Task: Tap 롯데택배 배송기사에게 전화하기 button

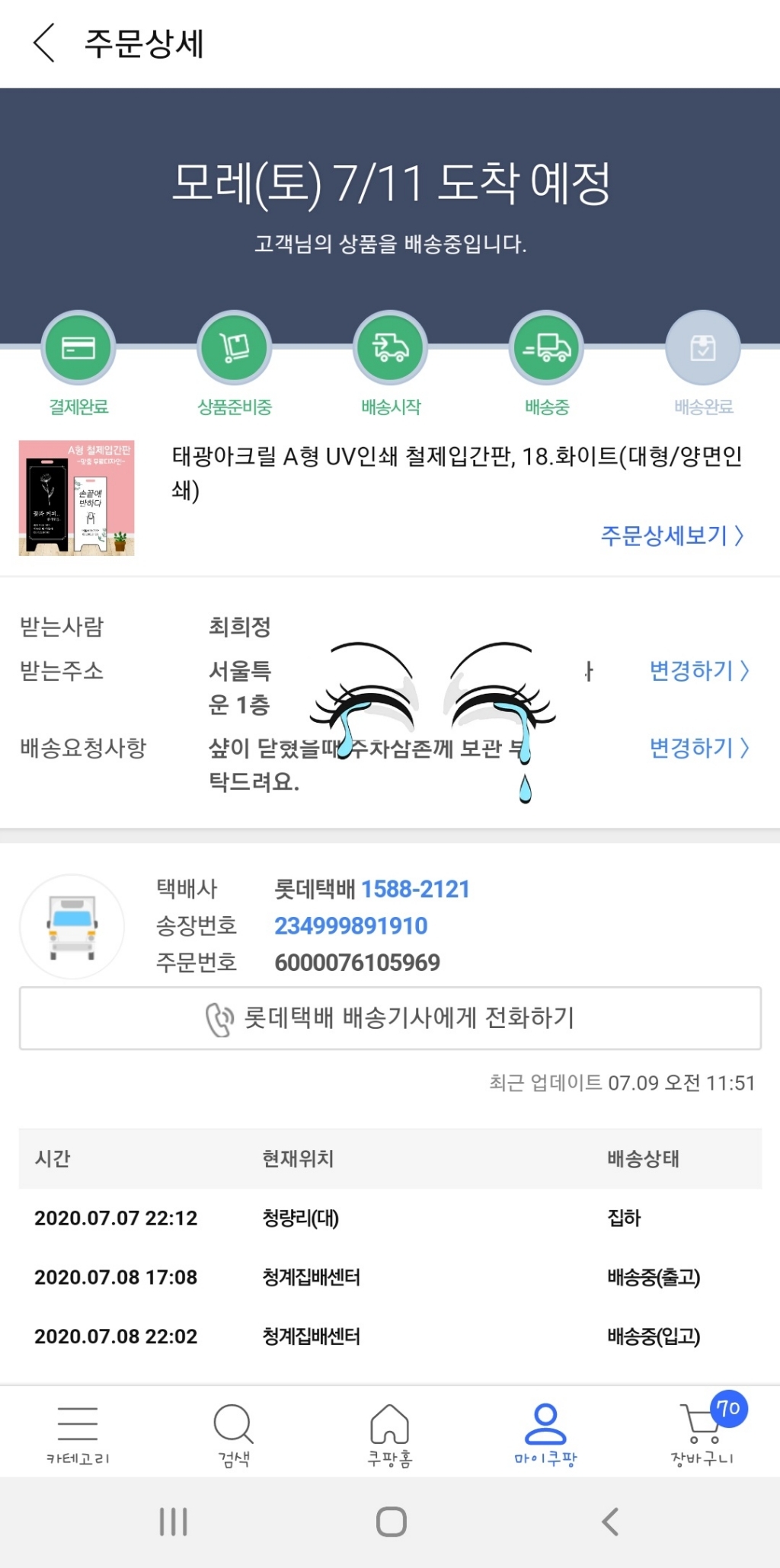Action: point(390,1018)
